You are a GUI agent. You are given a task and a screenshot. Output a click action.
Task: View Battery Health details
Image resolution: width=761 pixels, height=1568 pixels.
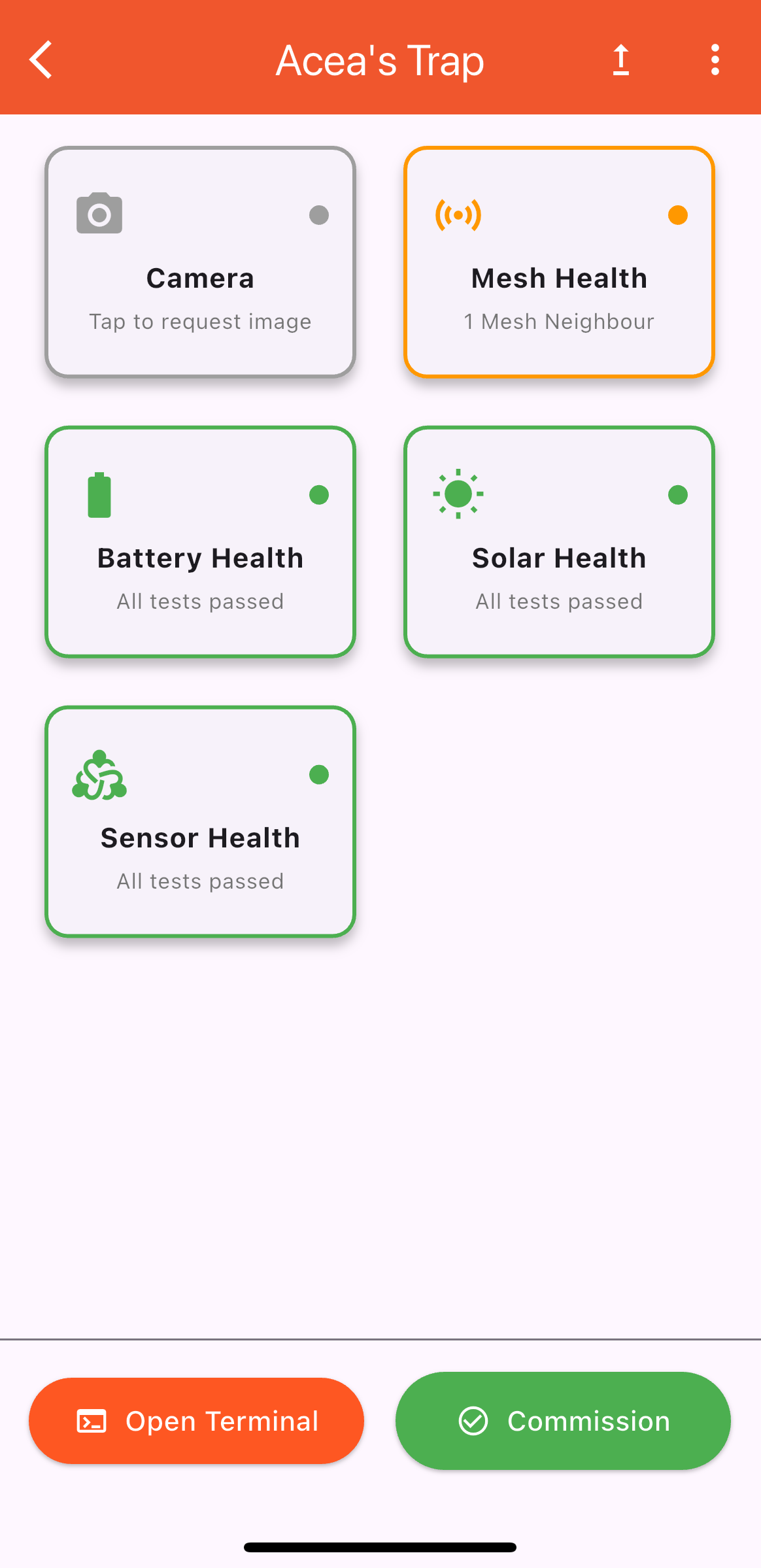[200, 542]
